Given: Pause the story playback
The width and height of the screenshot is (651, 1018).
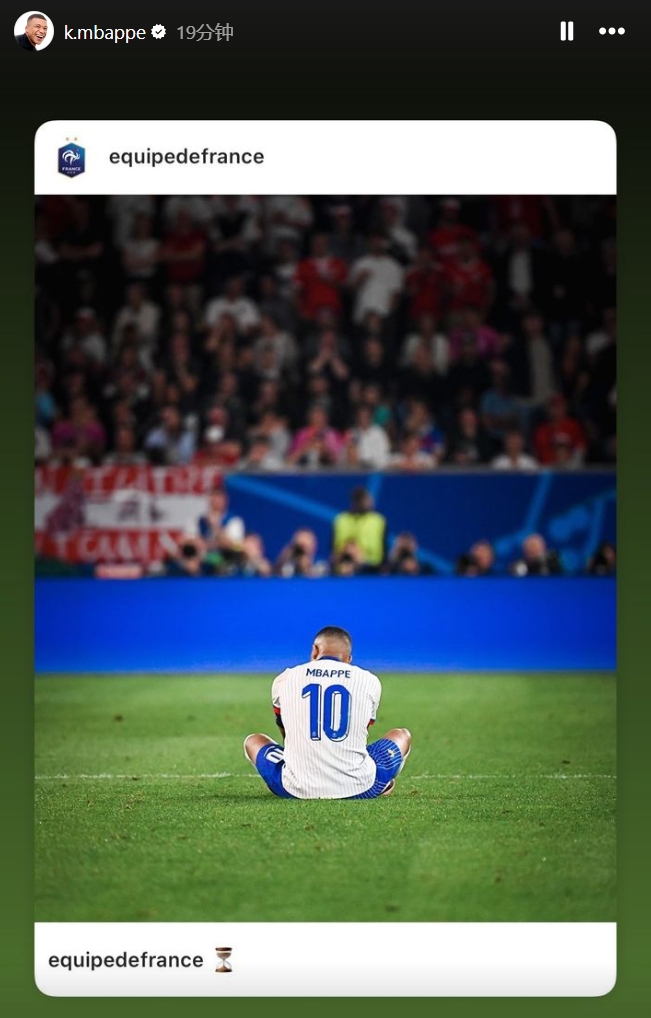Looking at the screenshot, I should pyautogui.click(x=567, y=32).
